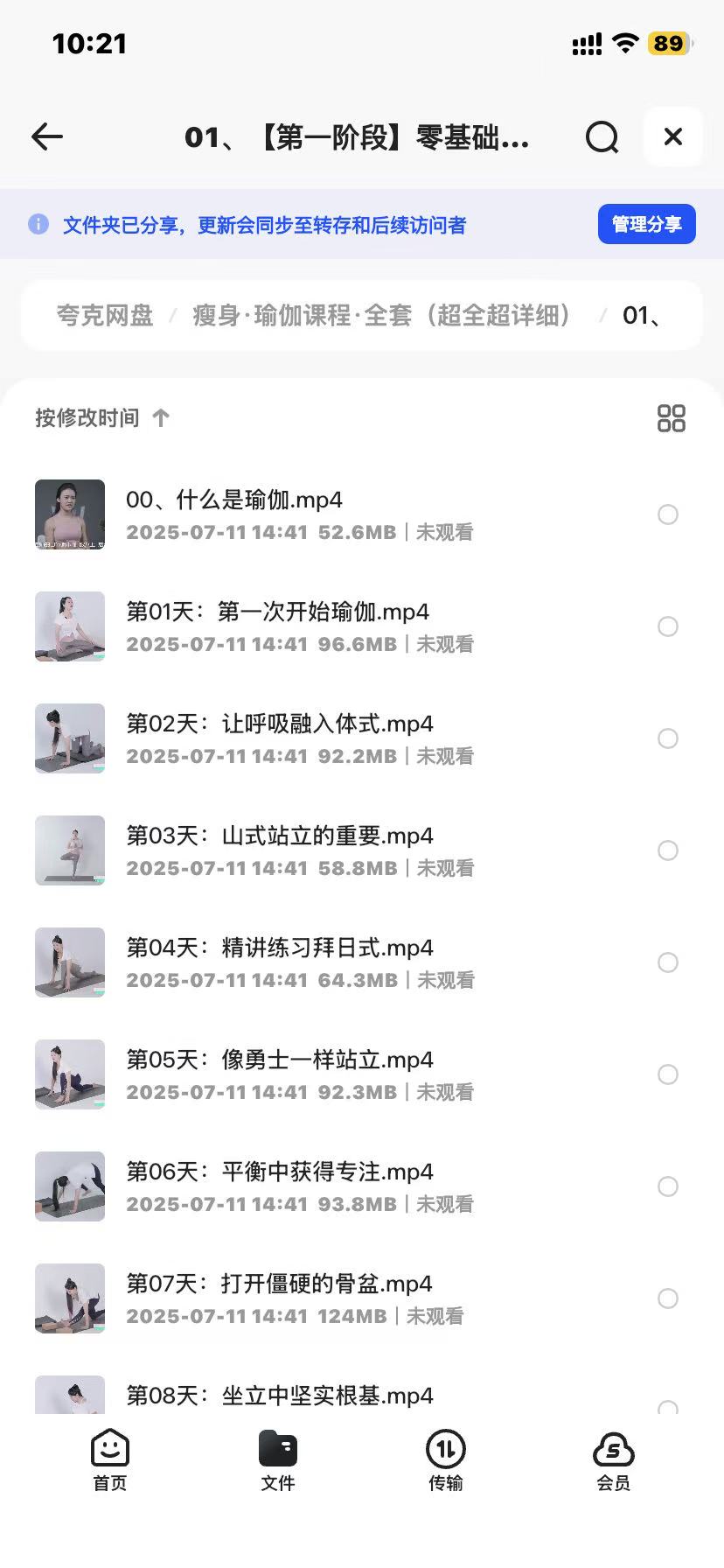Screen dimensions: 724x1568
Task: Tap the 管理分享 button
Action: coord(646,224)
